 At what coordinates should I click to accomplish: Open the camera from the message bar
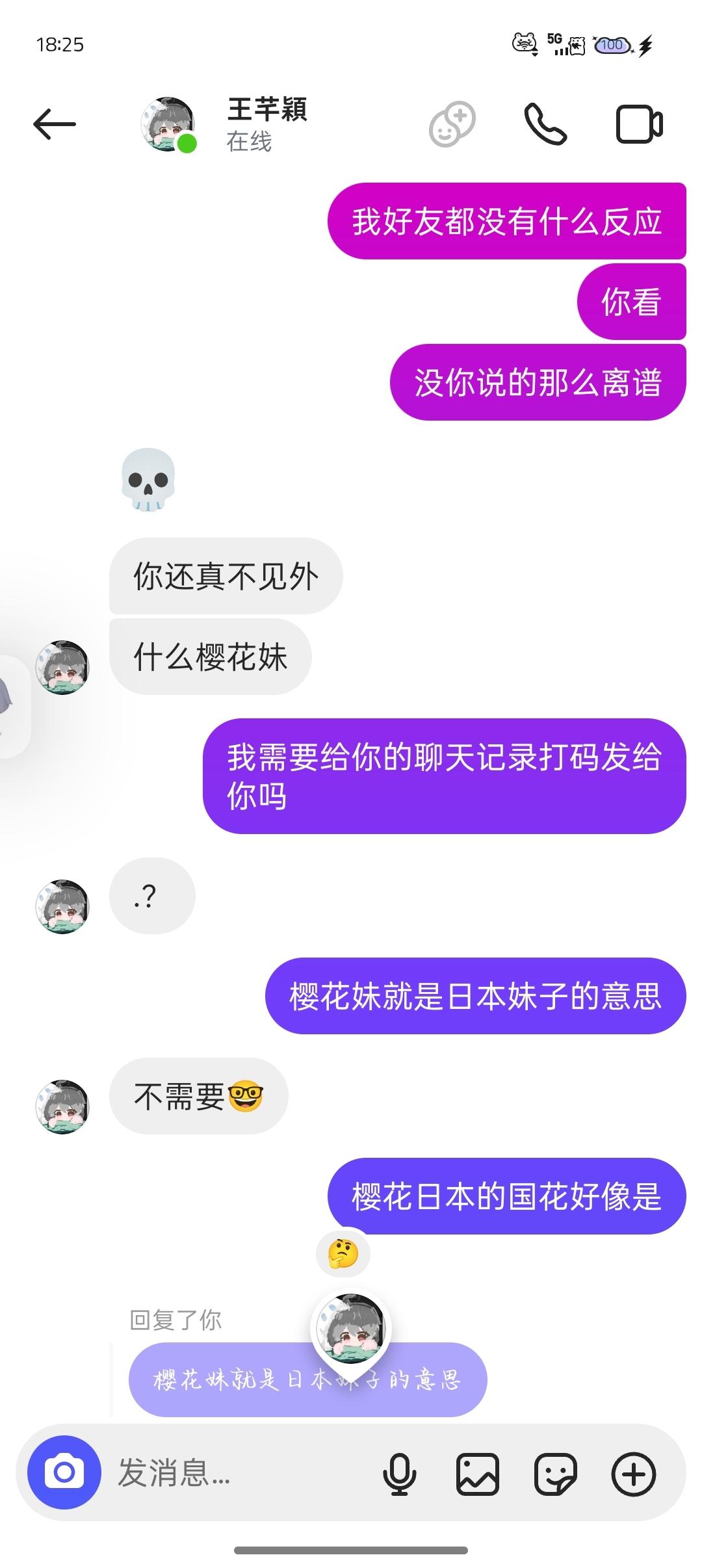[x=64, y=1472]
